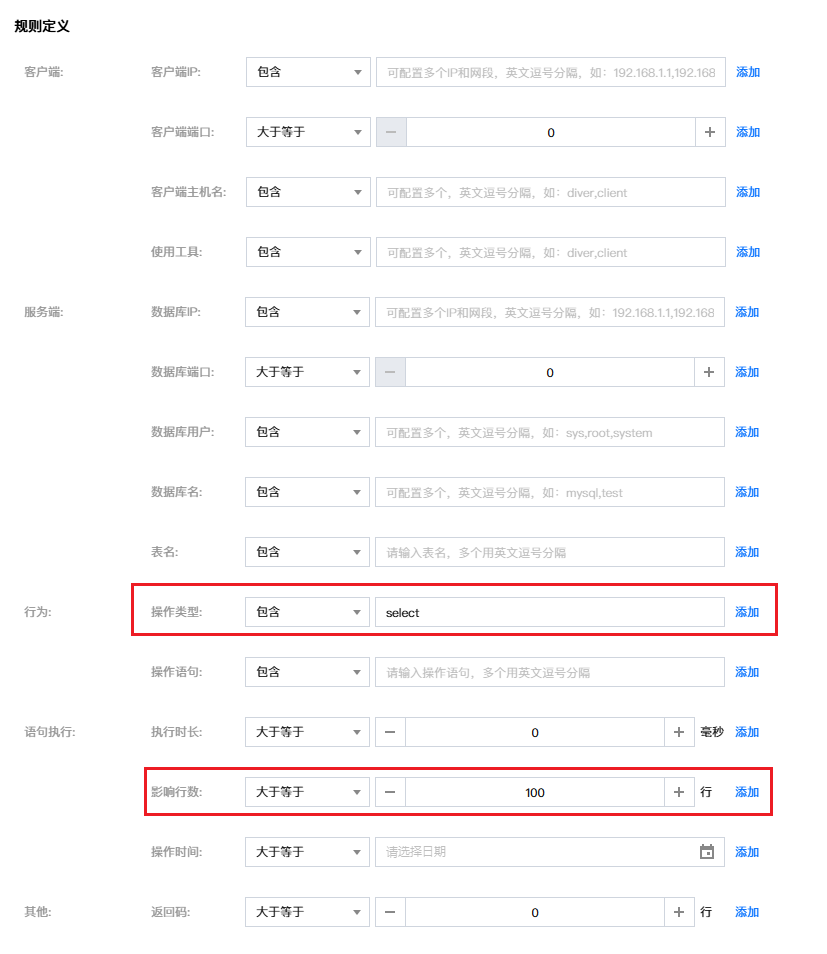This screenshot has width=827, height=954.
Task: Focus the 表名 input field
Action: point(549,552)
